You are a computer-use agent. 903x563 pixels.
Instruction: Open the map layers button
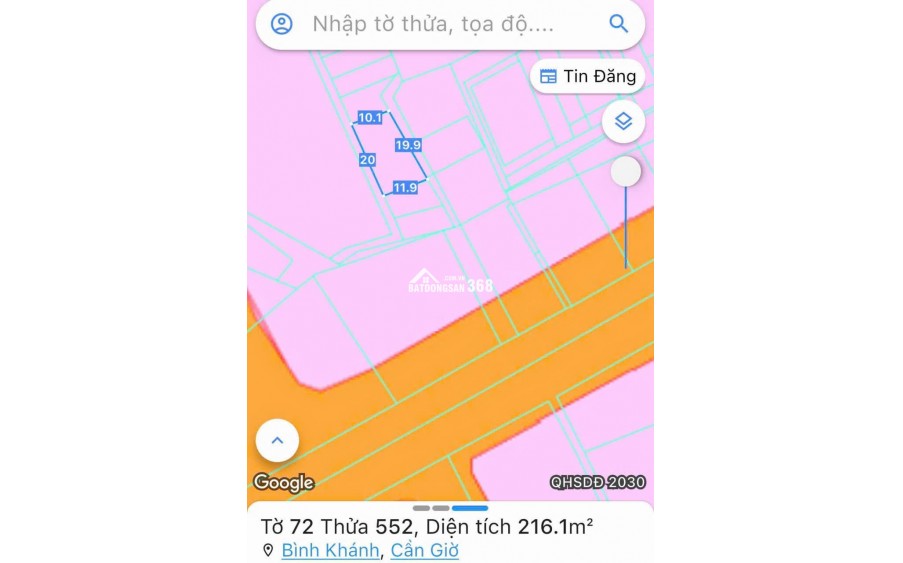tap(623, 122)
